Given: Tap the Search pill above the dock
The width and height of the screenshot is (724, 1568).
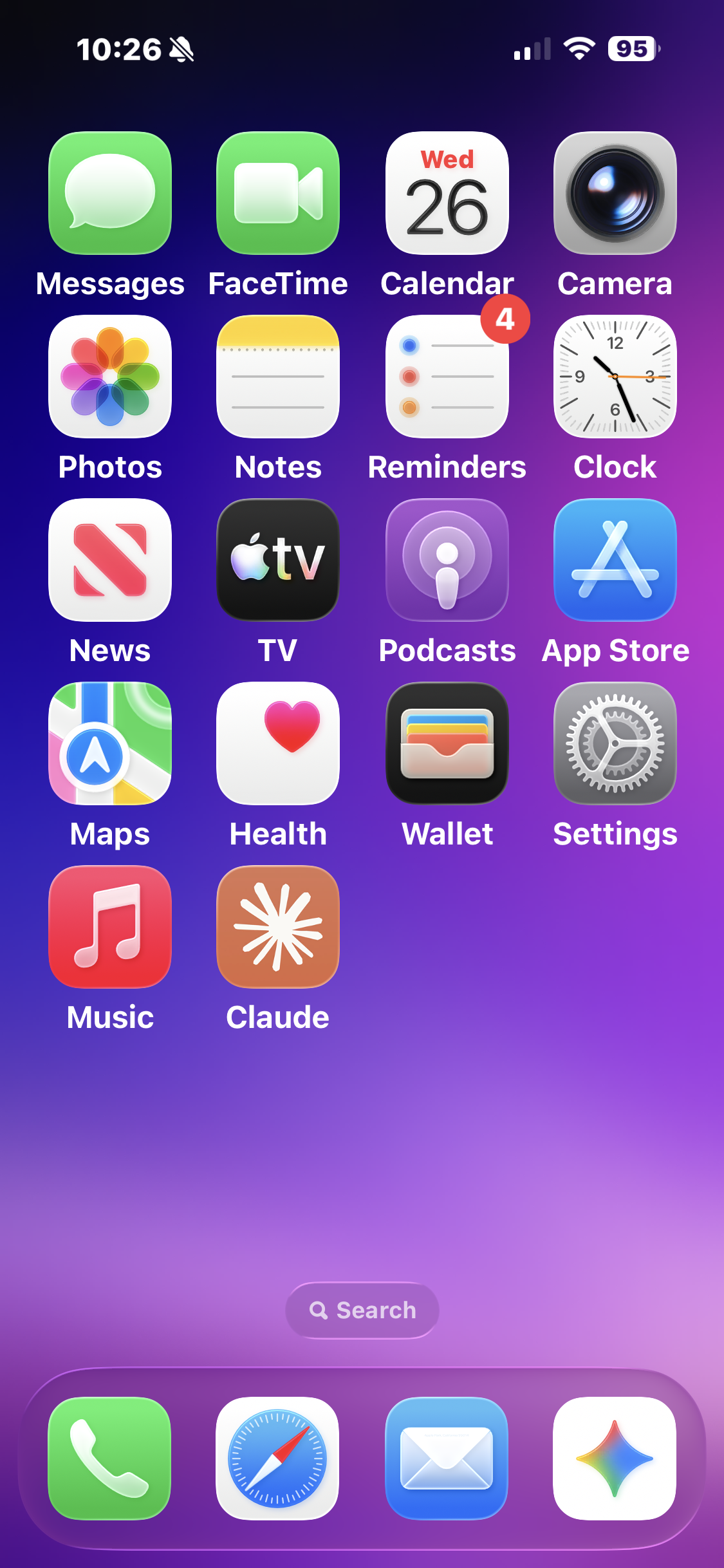Looking at the screenshot, I should coord(362,1310).
